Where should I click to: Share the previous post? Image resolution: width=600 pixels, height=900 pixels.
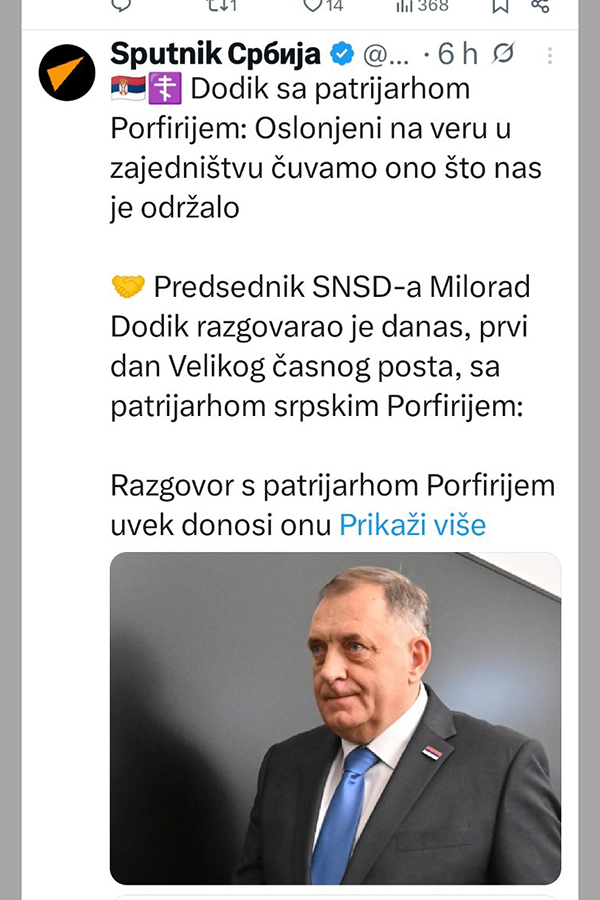[541, 6]
